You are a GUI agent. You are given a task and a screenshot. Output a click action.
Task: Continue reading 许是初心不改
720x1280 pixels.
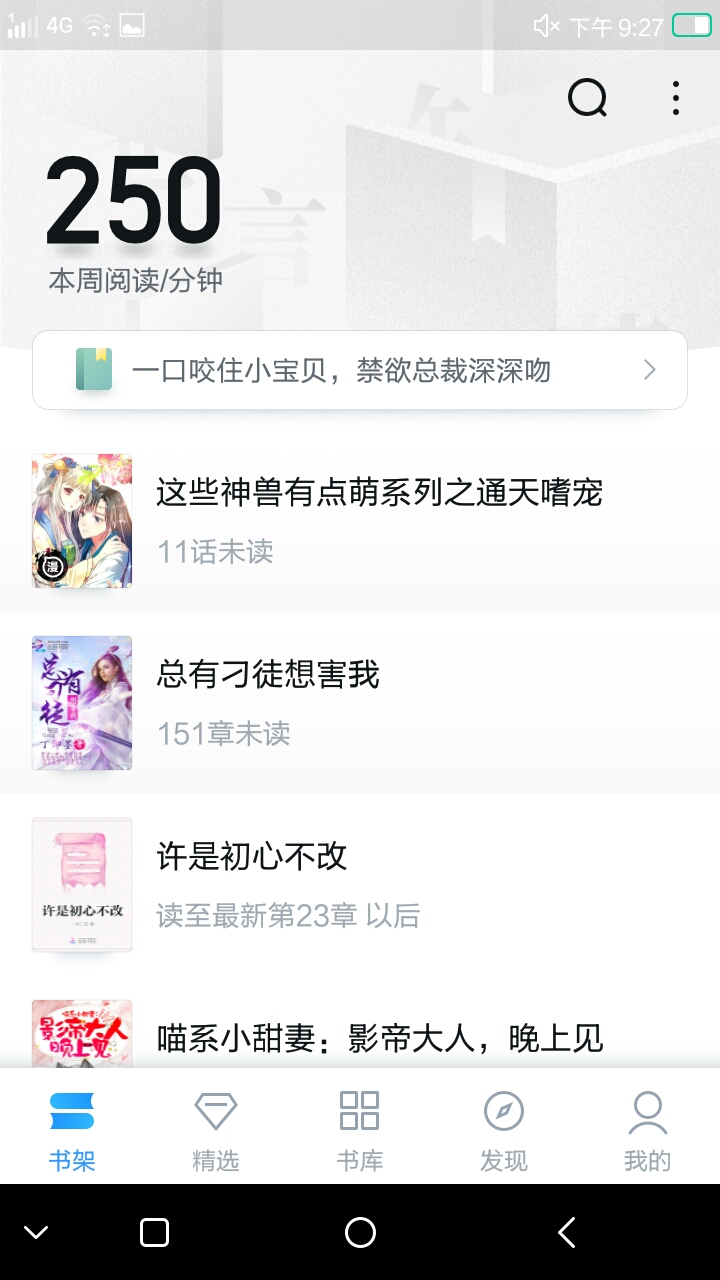pyautogui.click(x=360, y=885)
